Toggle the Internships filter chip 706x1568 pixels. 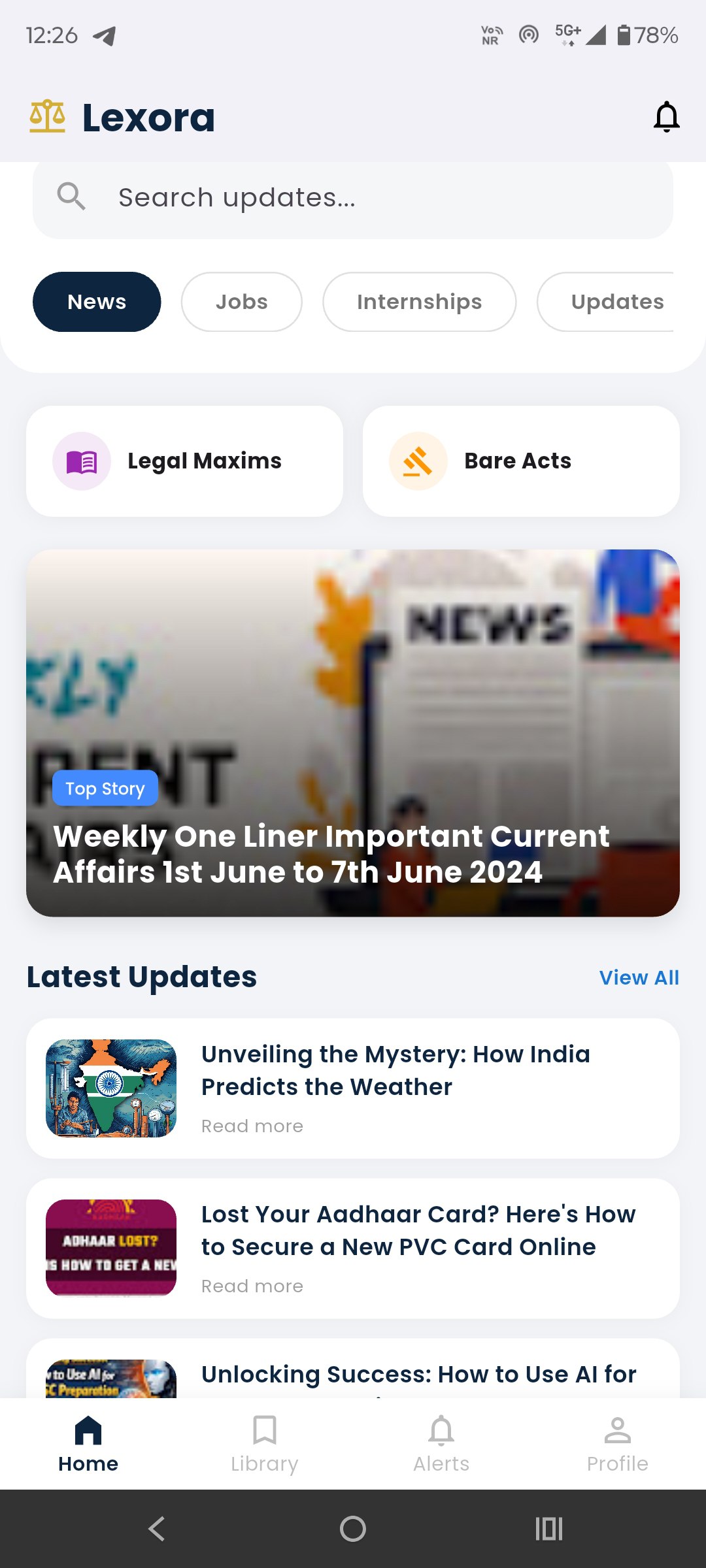tap(419, 301)
